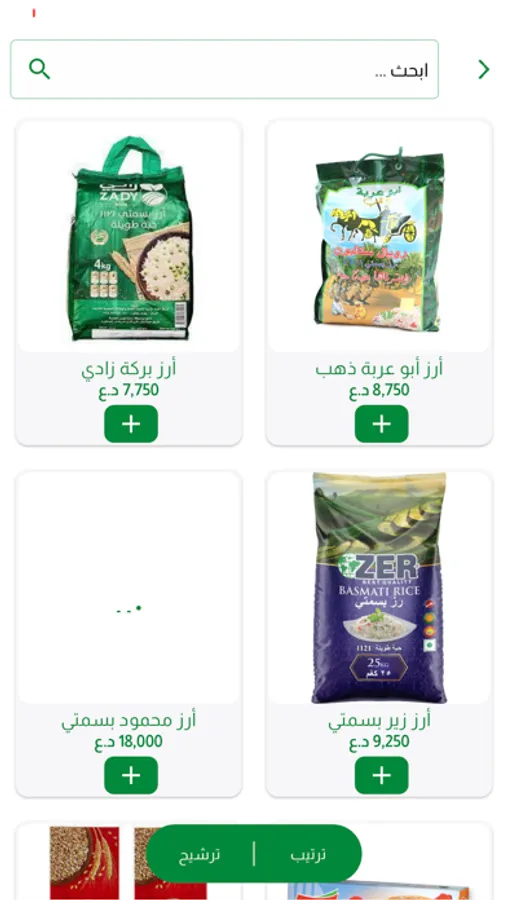Add أرز محمود بسمتي to cart

click(x=131, y=775)
